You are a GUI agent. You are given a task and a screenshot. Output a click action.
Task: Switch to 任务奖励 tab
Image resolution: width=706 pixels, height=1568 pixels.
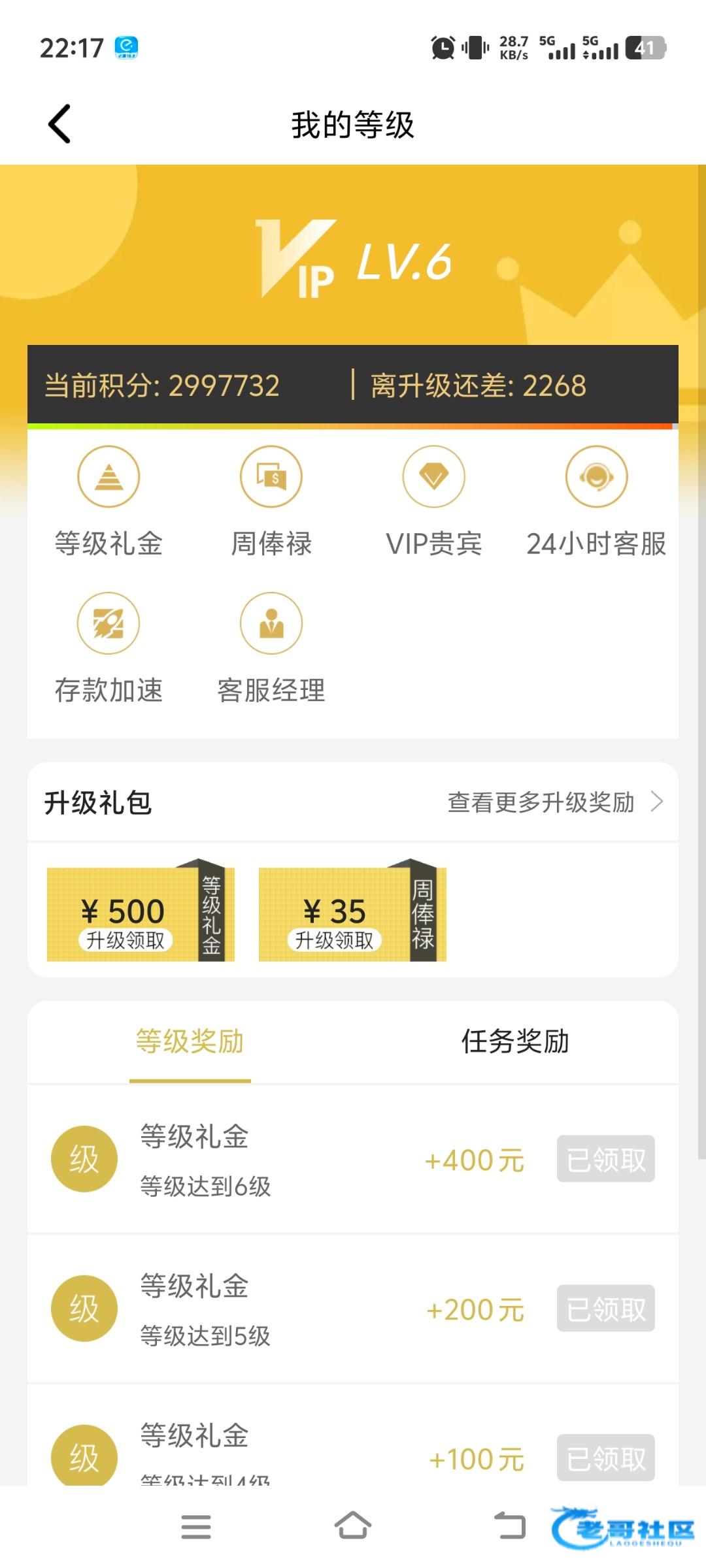pyautogui.click(x=515, y=1041)
